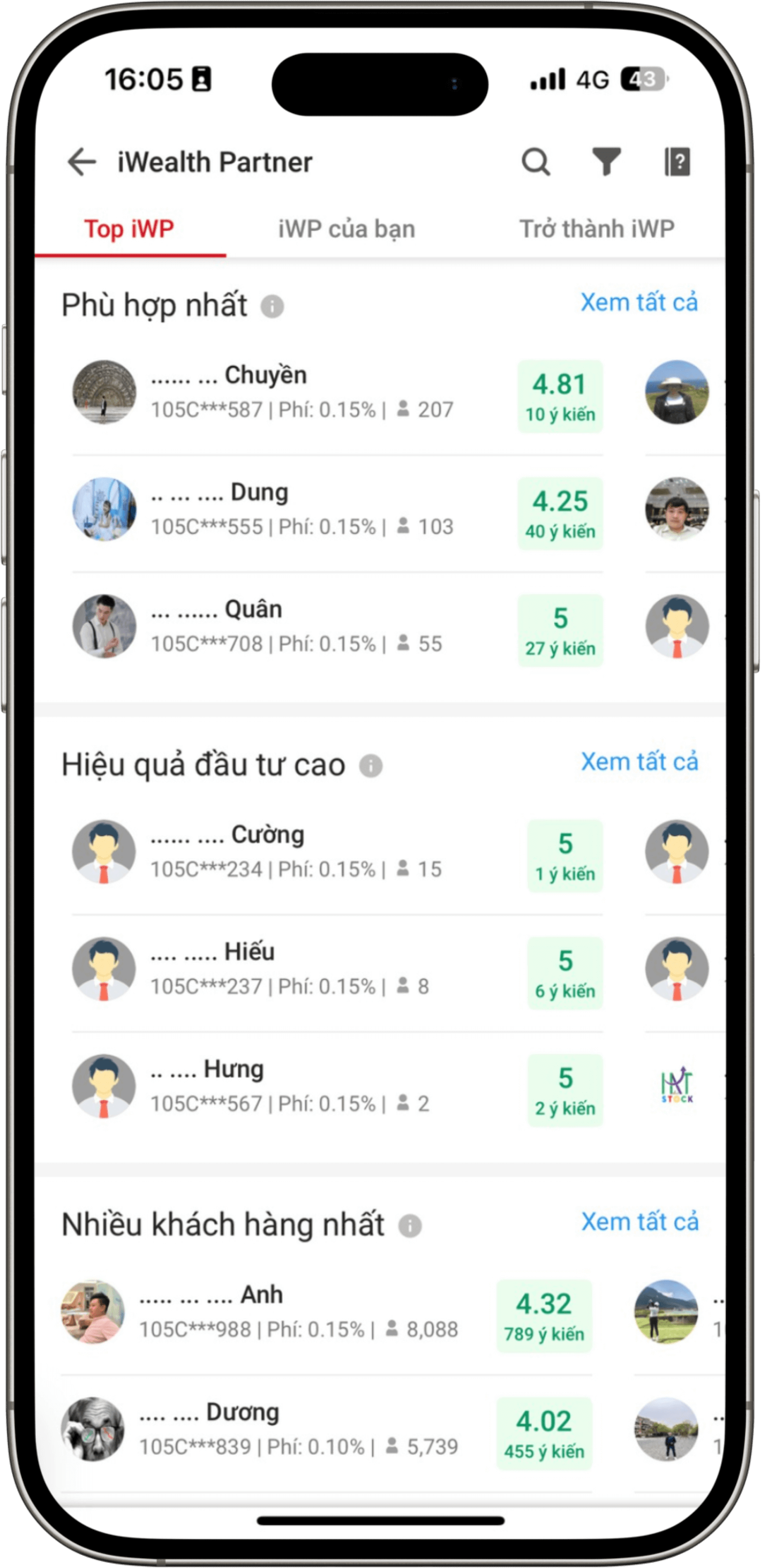This screenshot has width=761, height=1568.
Task: Open the help guide icon
Action: (x=676, y=162)
